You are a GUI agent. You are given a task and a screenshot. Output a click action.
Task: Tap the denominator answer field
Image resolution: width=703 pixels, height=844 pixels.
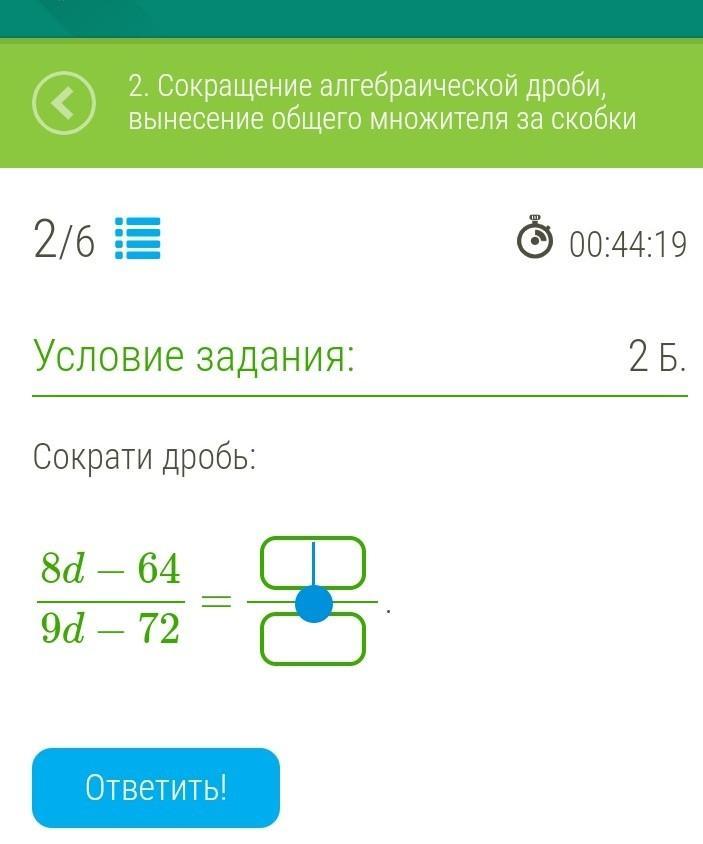pos(313,641)
